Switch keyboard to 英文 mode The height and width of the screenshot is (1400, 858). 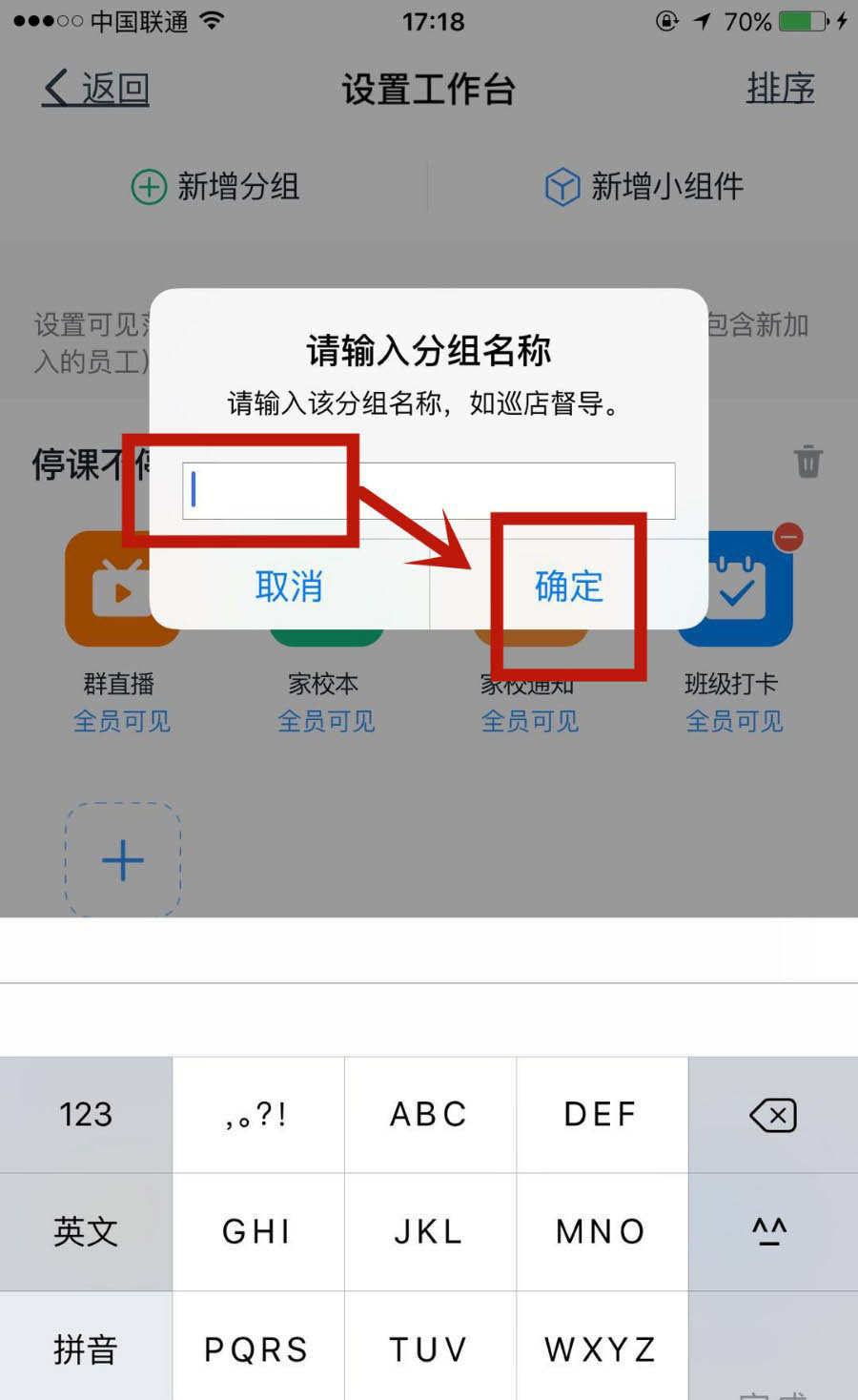(x=86, y=1231)
